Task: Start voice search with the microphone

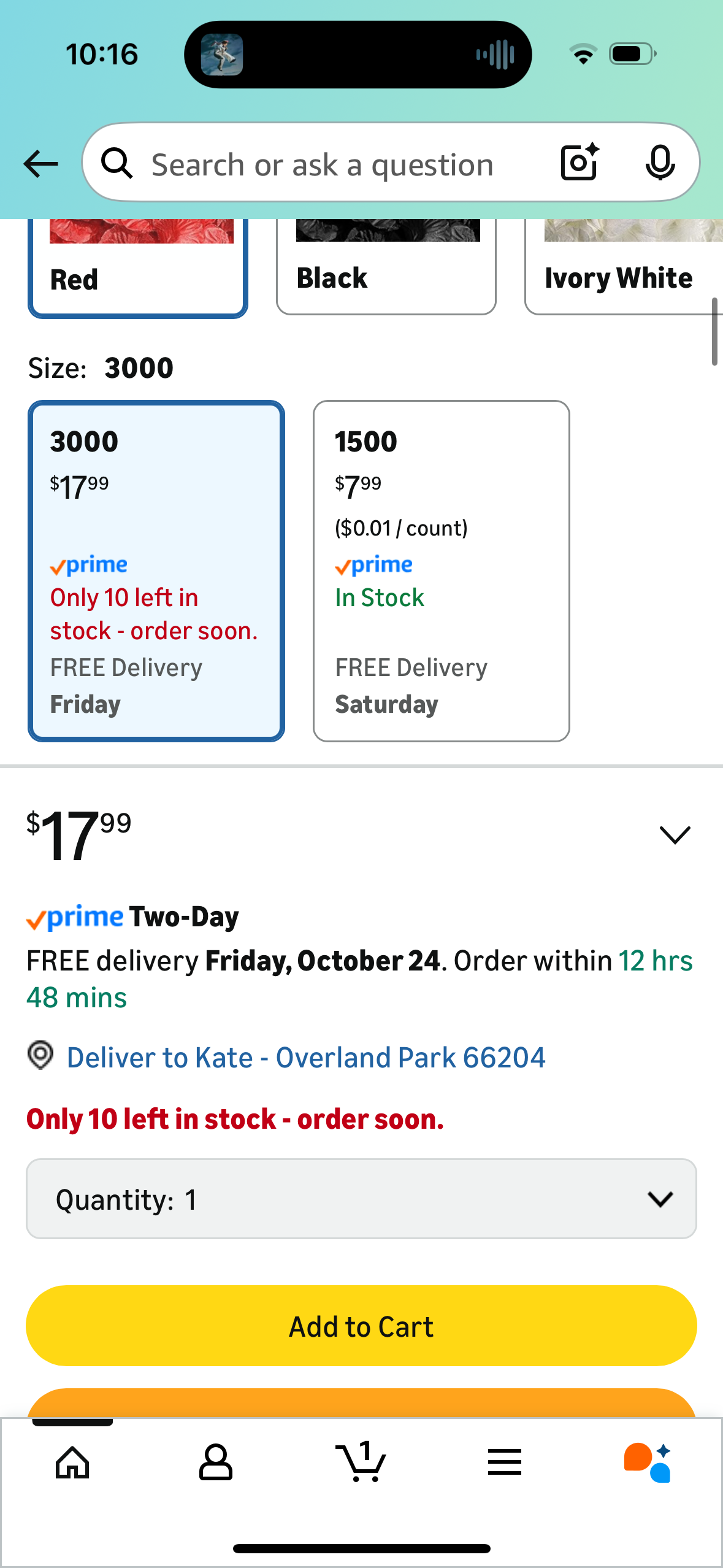Action: tap(660, 163)
